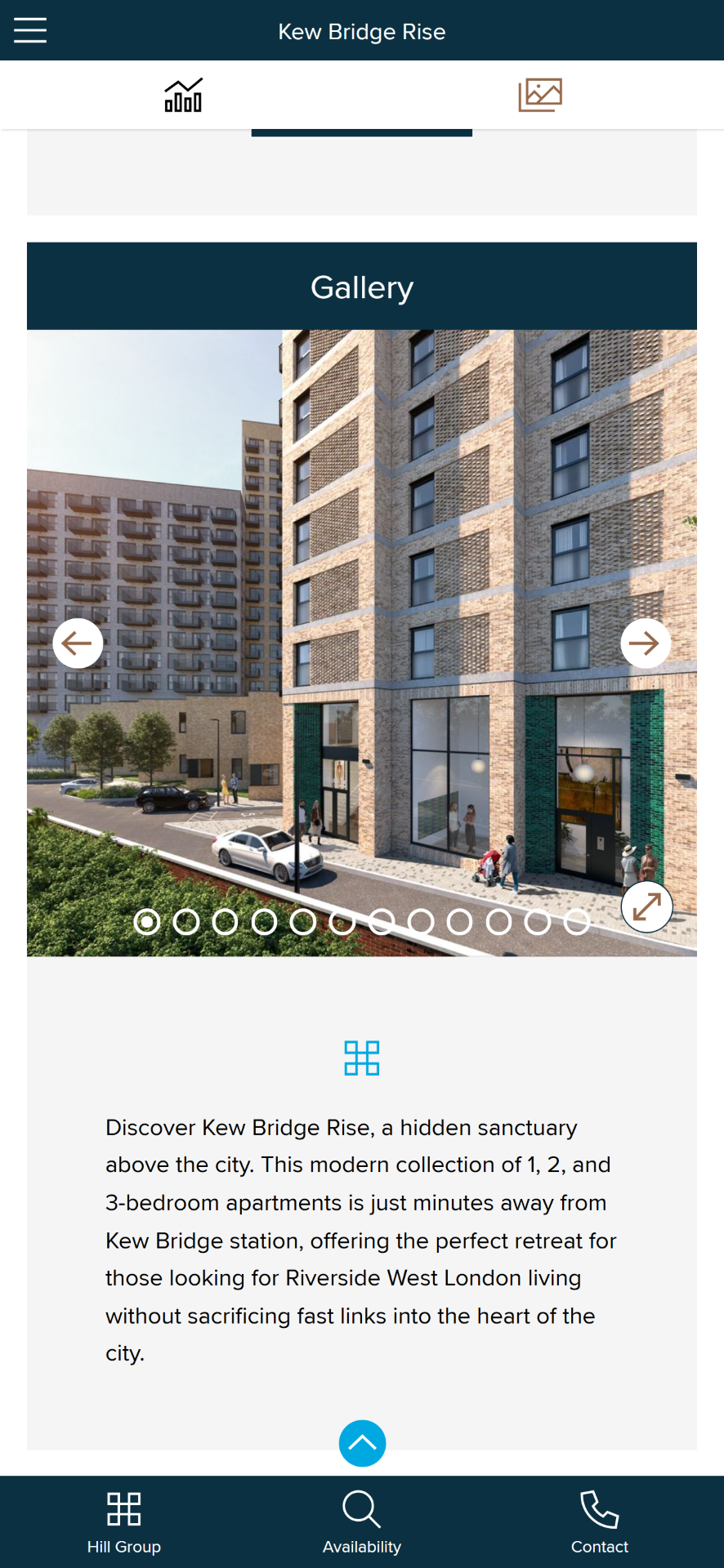Jump to the second gallery slide dot
The image size is (724, 1568).
pyautogui.click(x=186, y=922)
